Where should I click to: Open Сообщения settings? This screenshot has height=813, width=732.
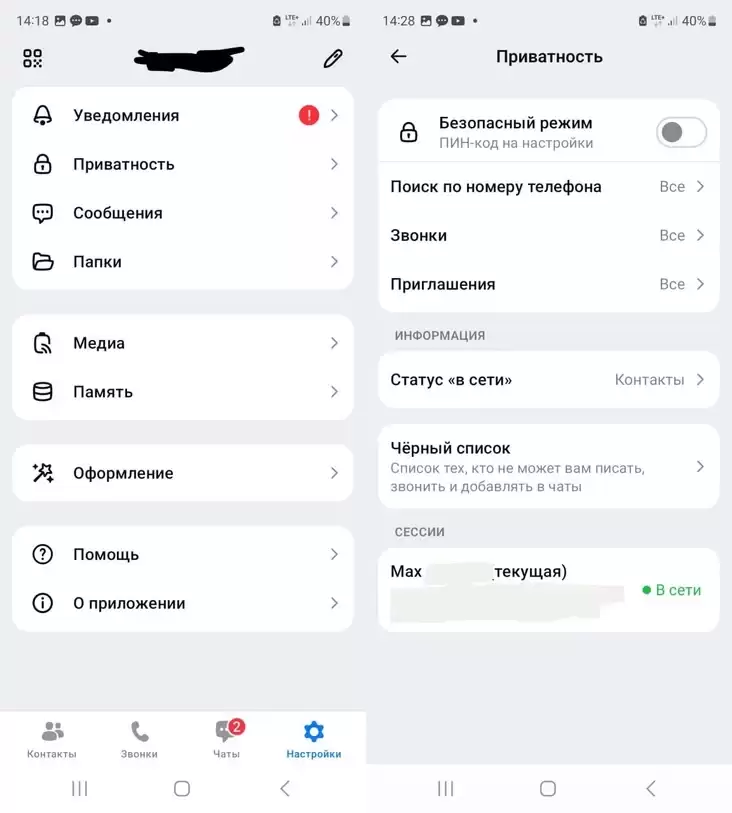183,213
